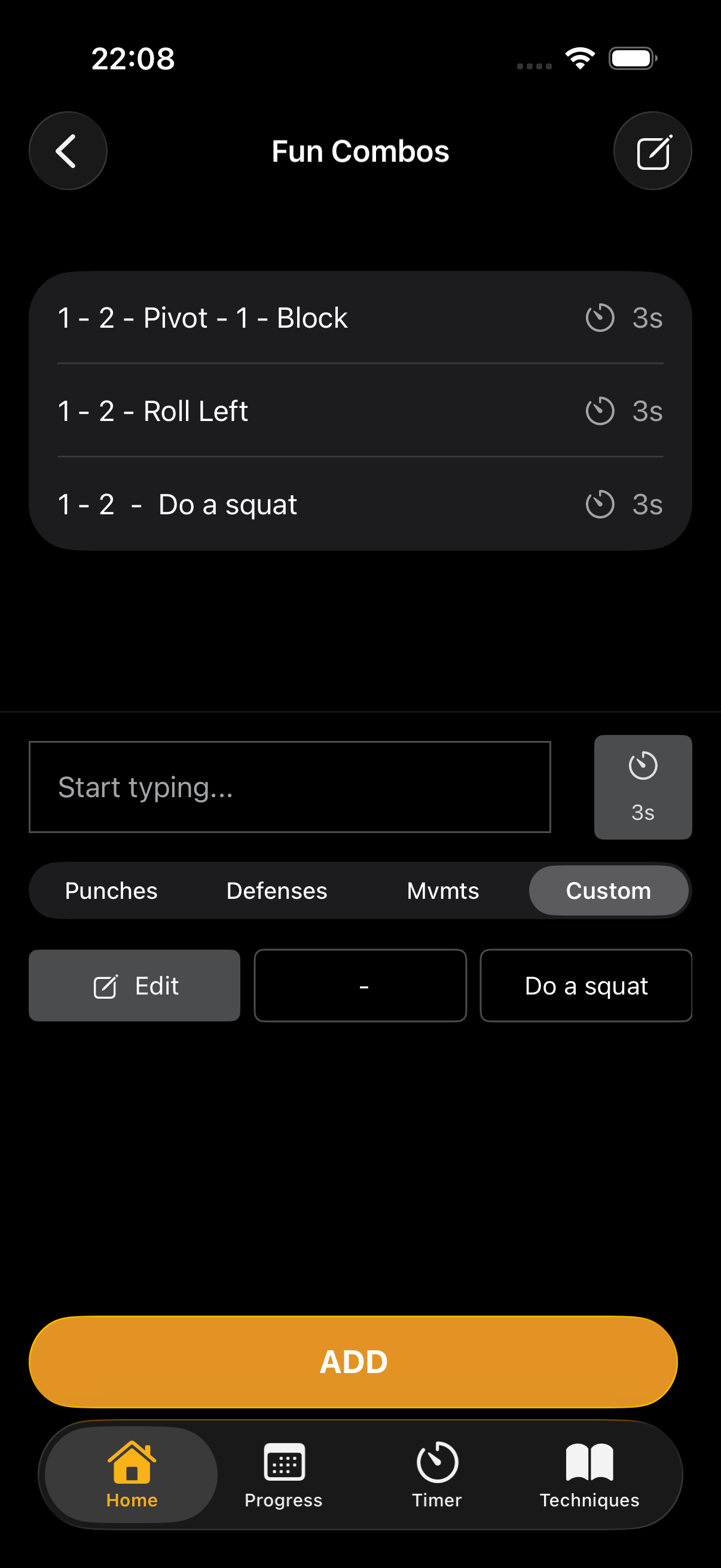The height and width of the screenshot is (1568, 721).
Task: Add a dash separator to the combo
Action: tap(360, 985)
